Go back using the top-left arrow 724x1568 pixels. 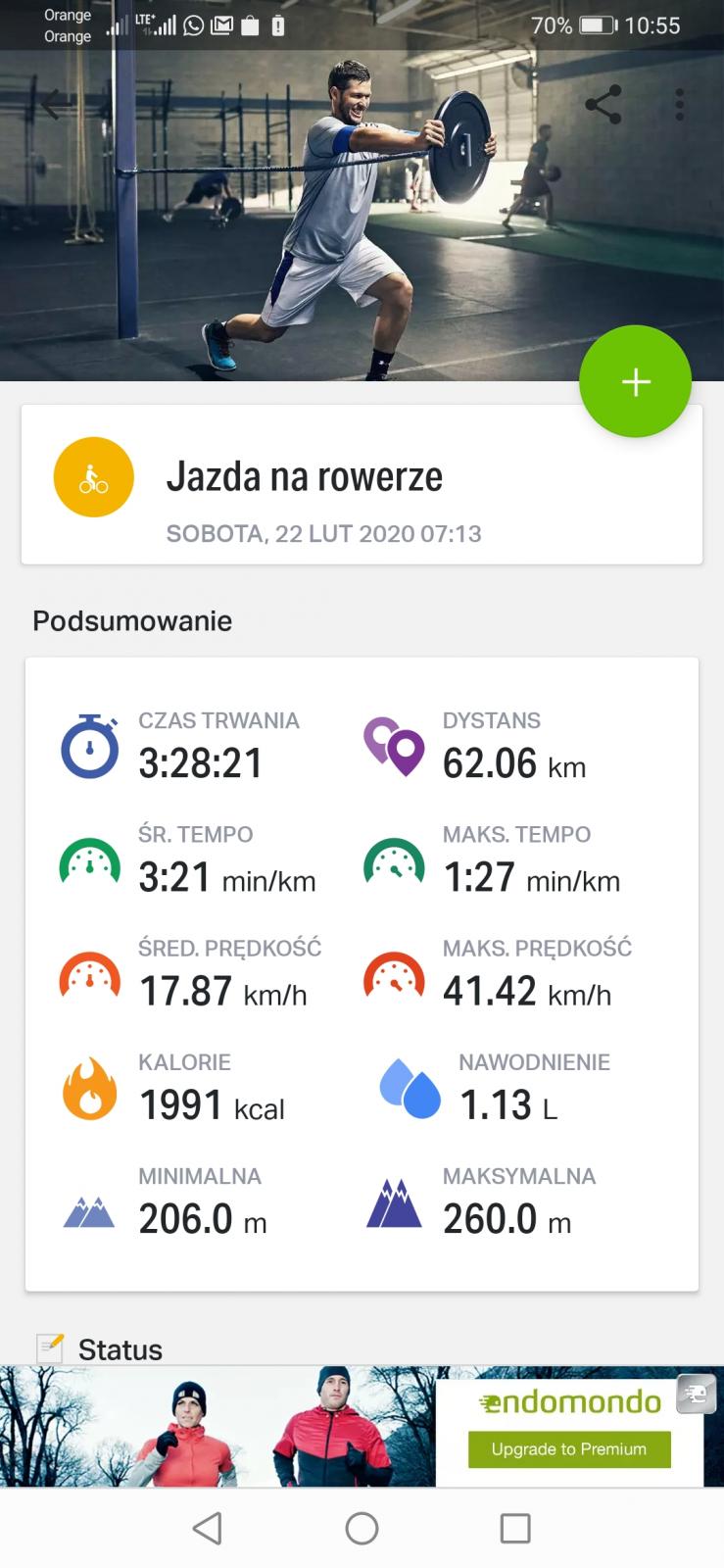click(x=56, y=104)
